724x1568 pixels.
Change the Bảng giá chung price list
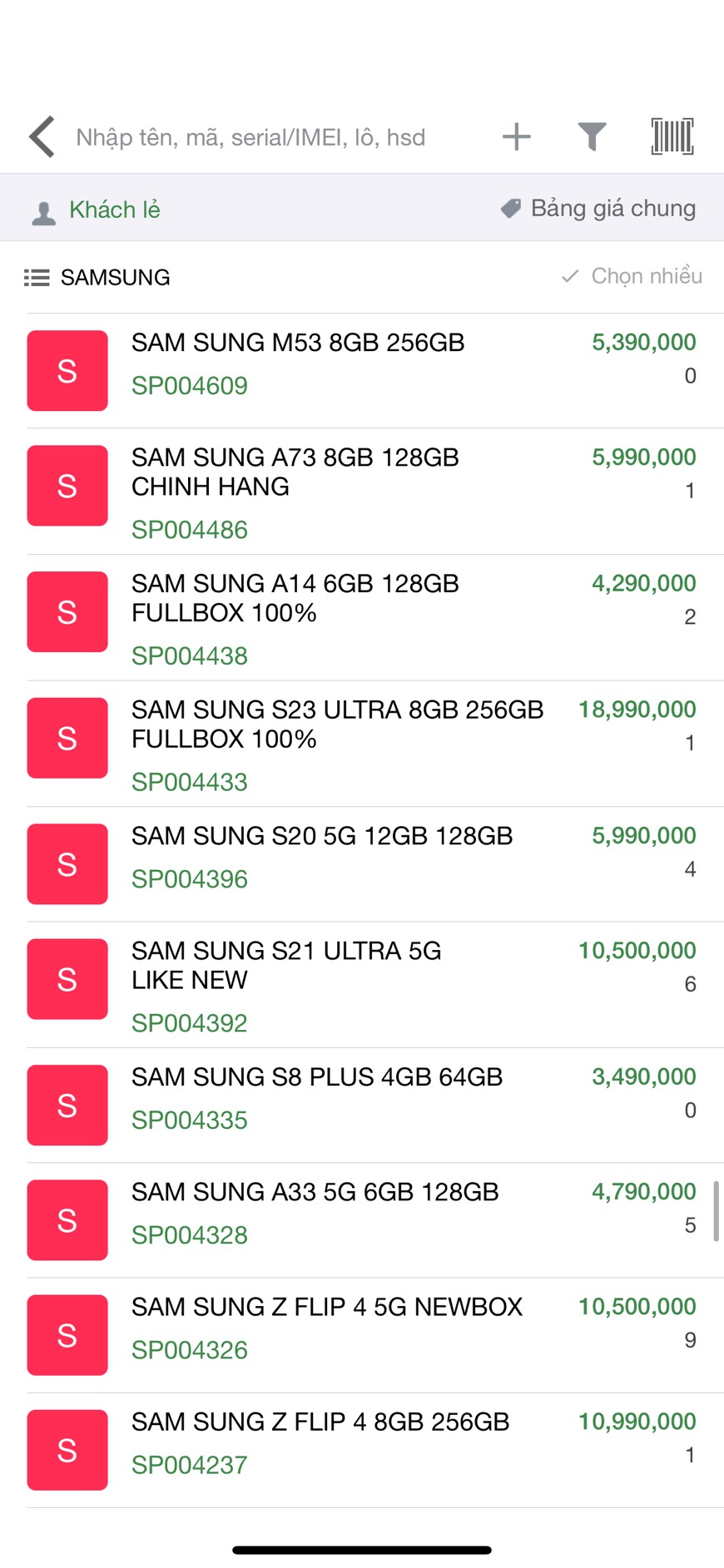tap(598, 208)
